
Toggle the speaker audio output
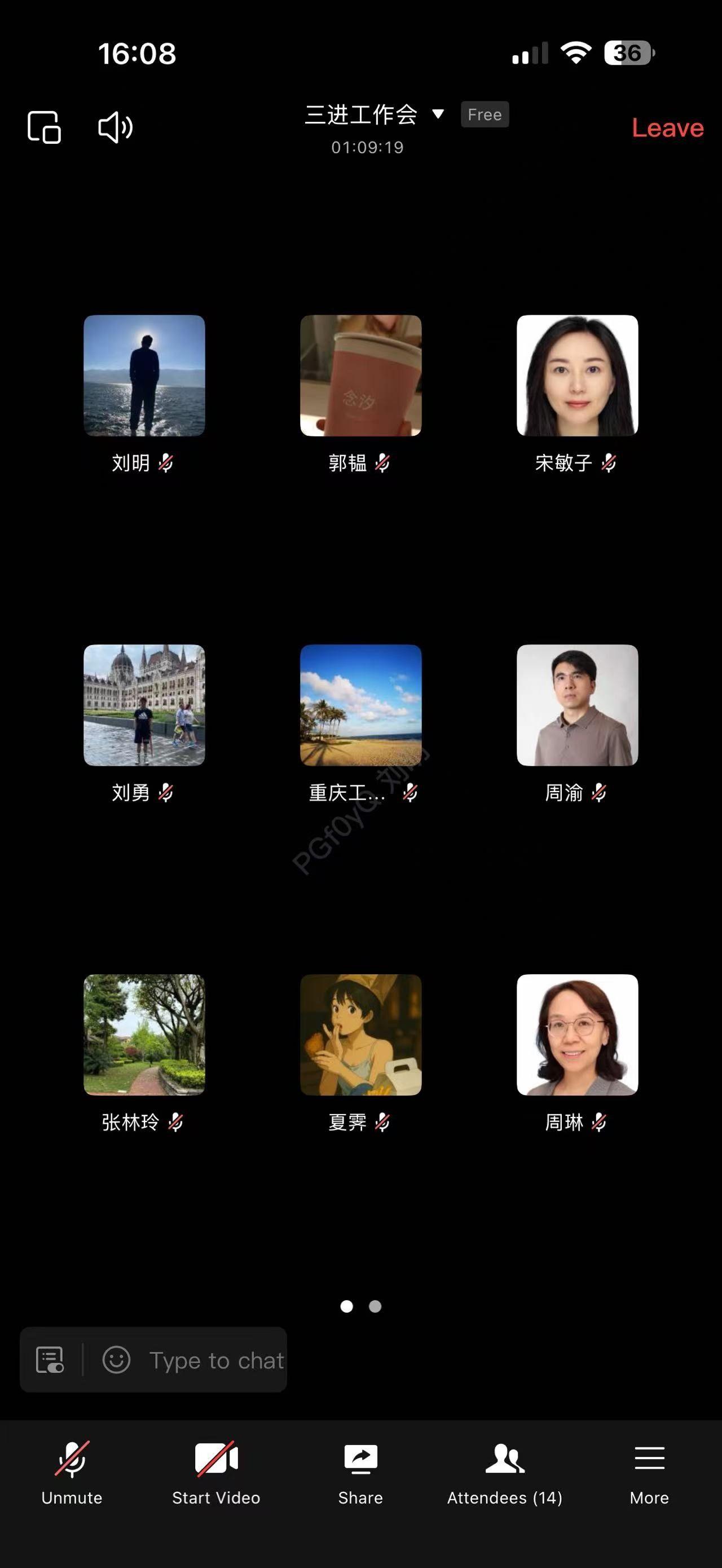pos(115,127)
